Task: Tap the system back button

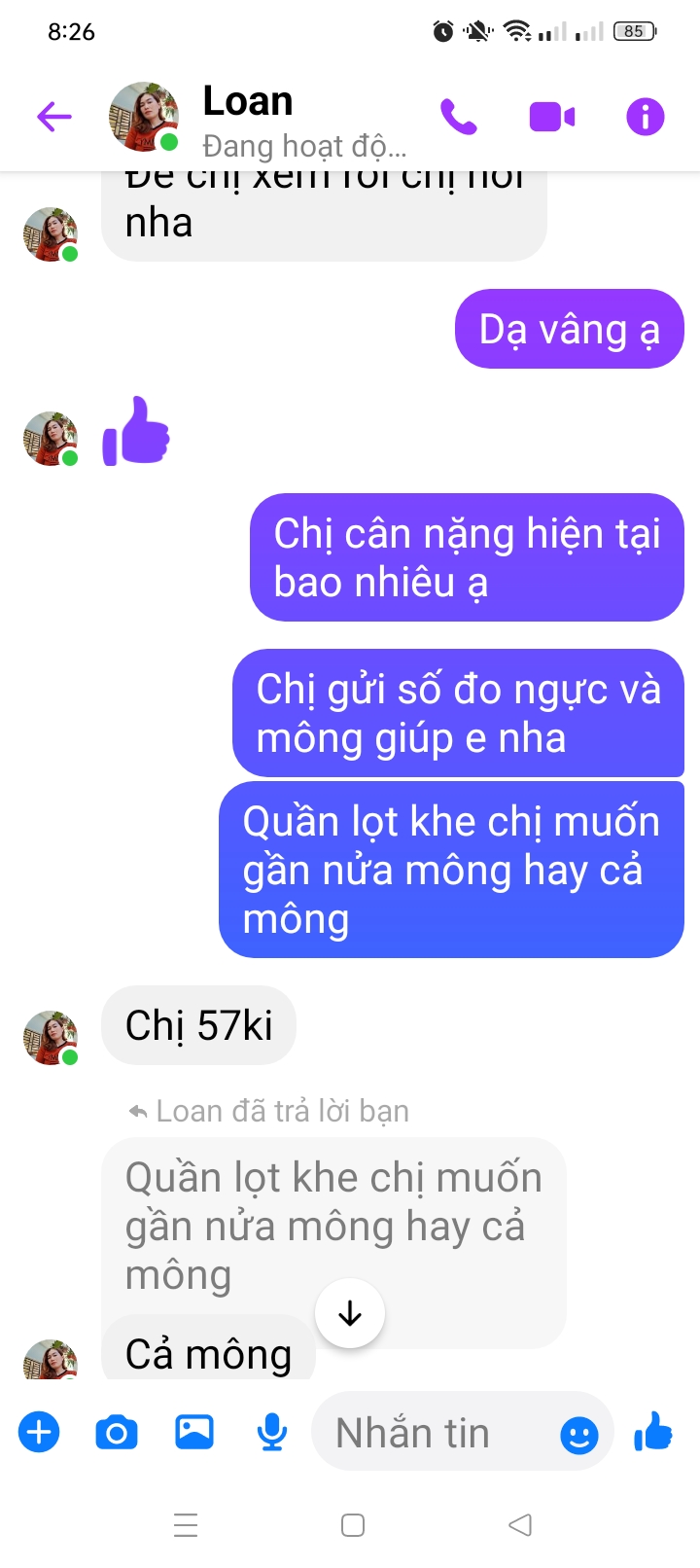Action: click(x=520, y=1524)
